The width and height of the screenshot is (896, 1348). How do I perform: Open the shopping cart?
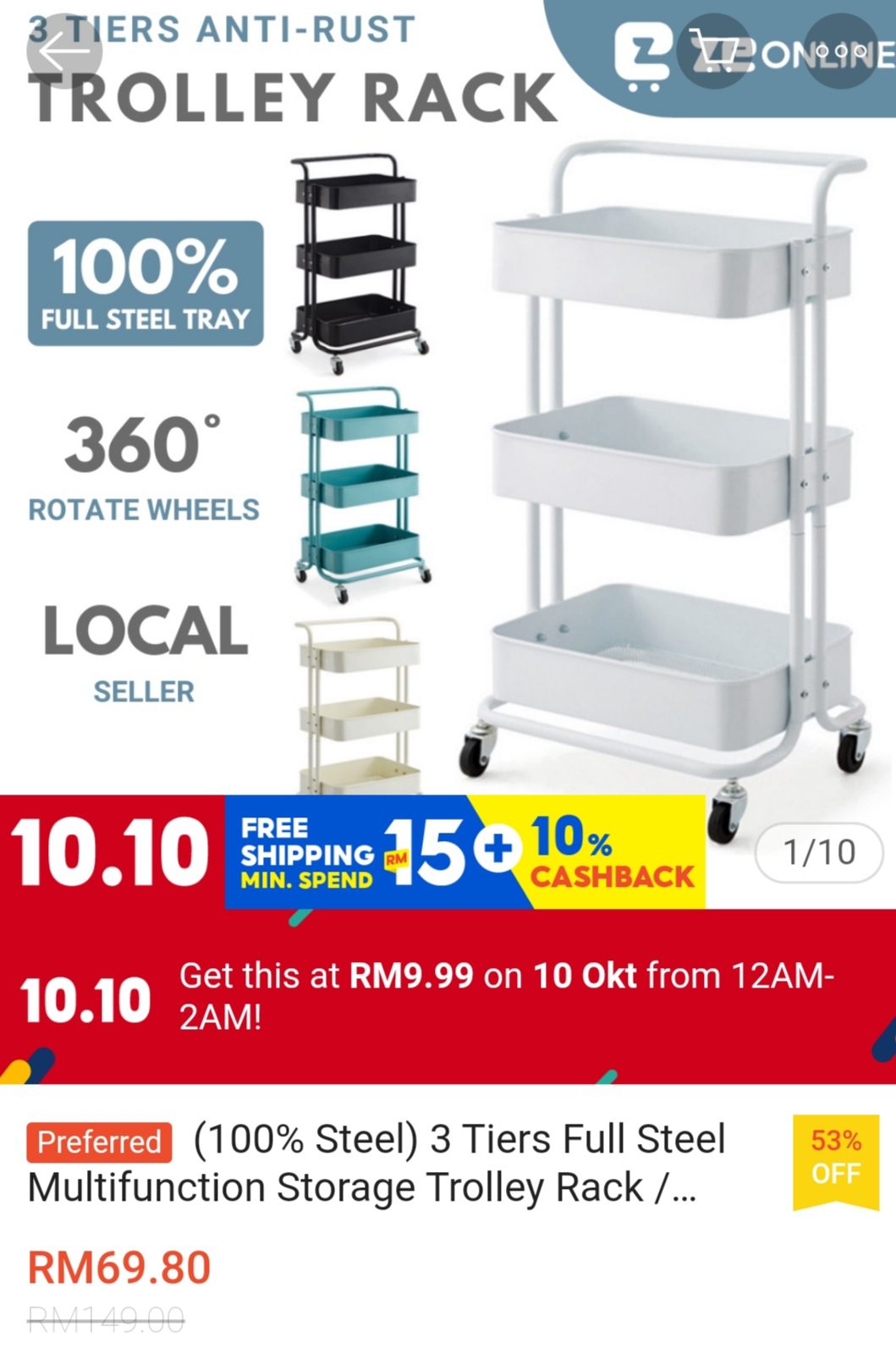point(713,52)
